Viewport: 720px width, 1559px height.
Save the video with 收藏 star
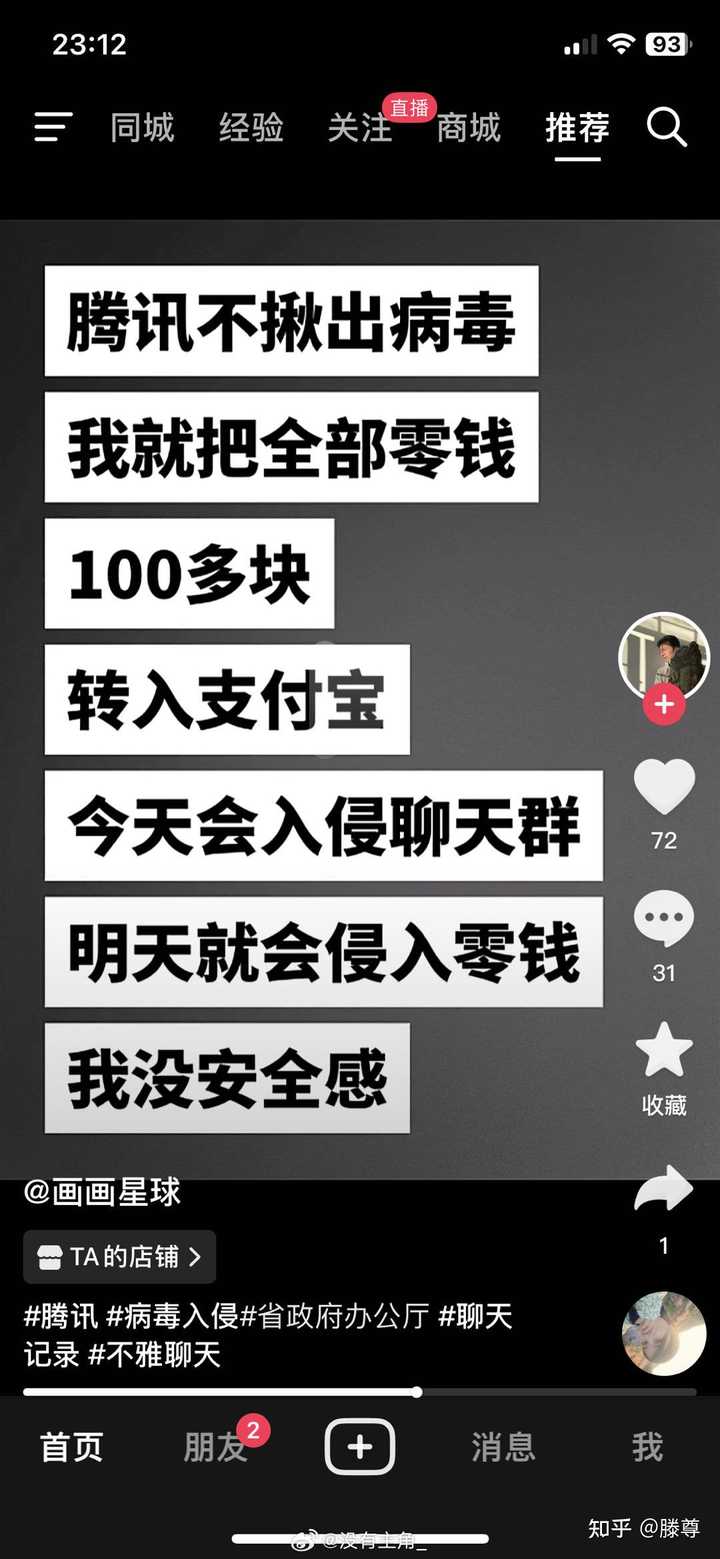tap(664, 1050)
